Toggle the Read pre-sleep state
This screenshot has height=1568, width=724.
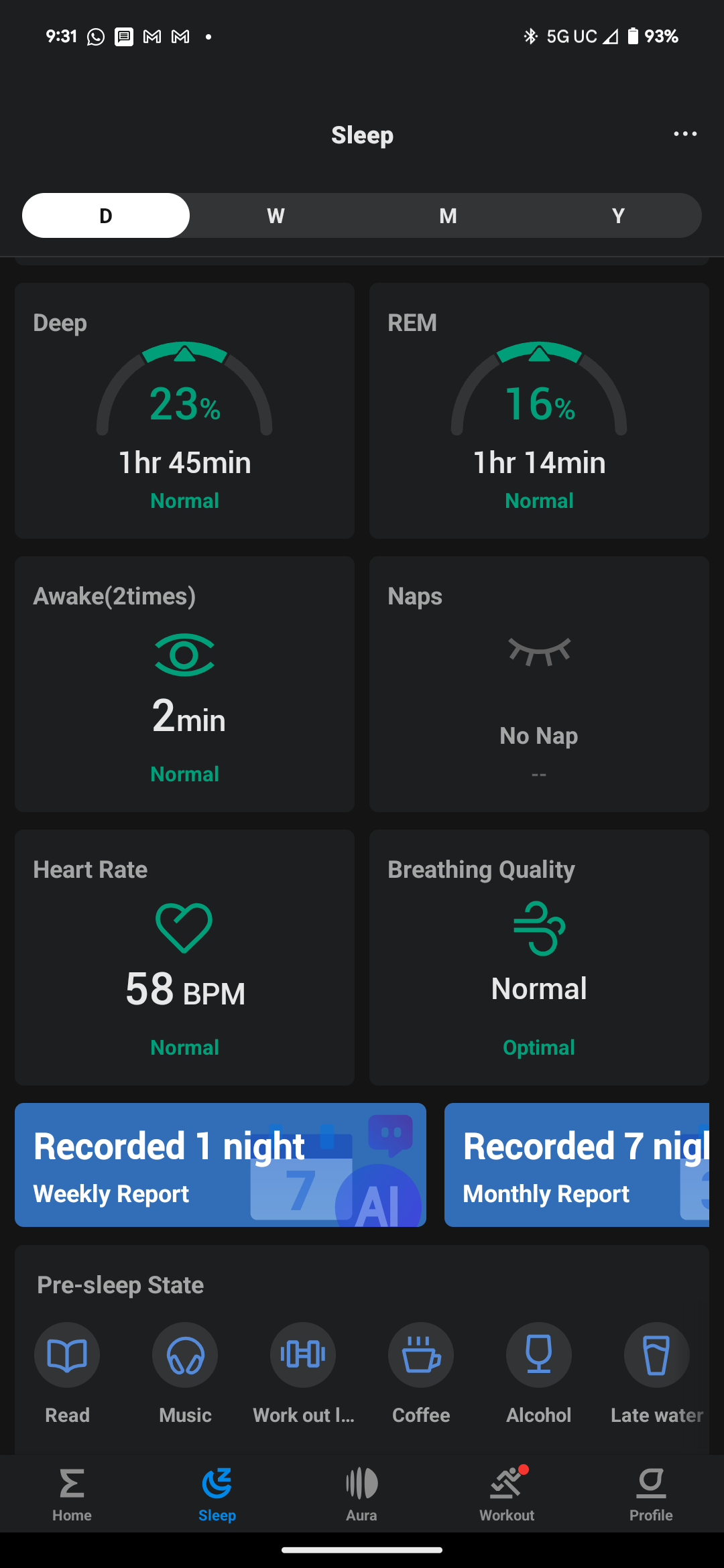tap(67, 1354)
